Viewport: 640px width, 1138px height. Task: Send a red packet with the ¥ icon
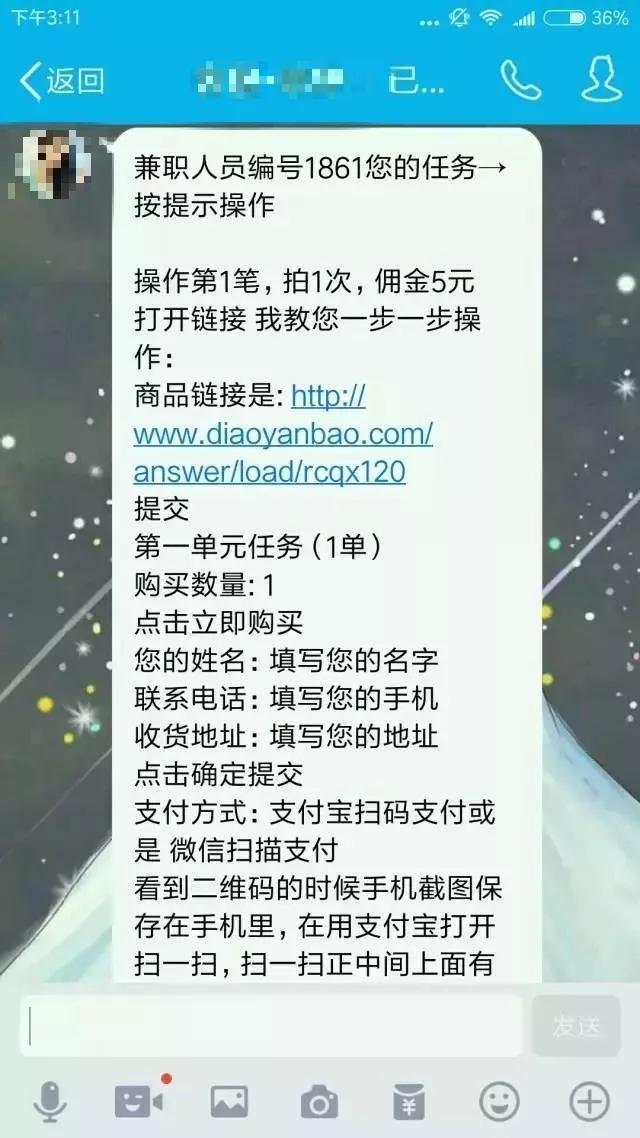[x=408, y=1102]
